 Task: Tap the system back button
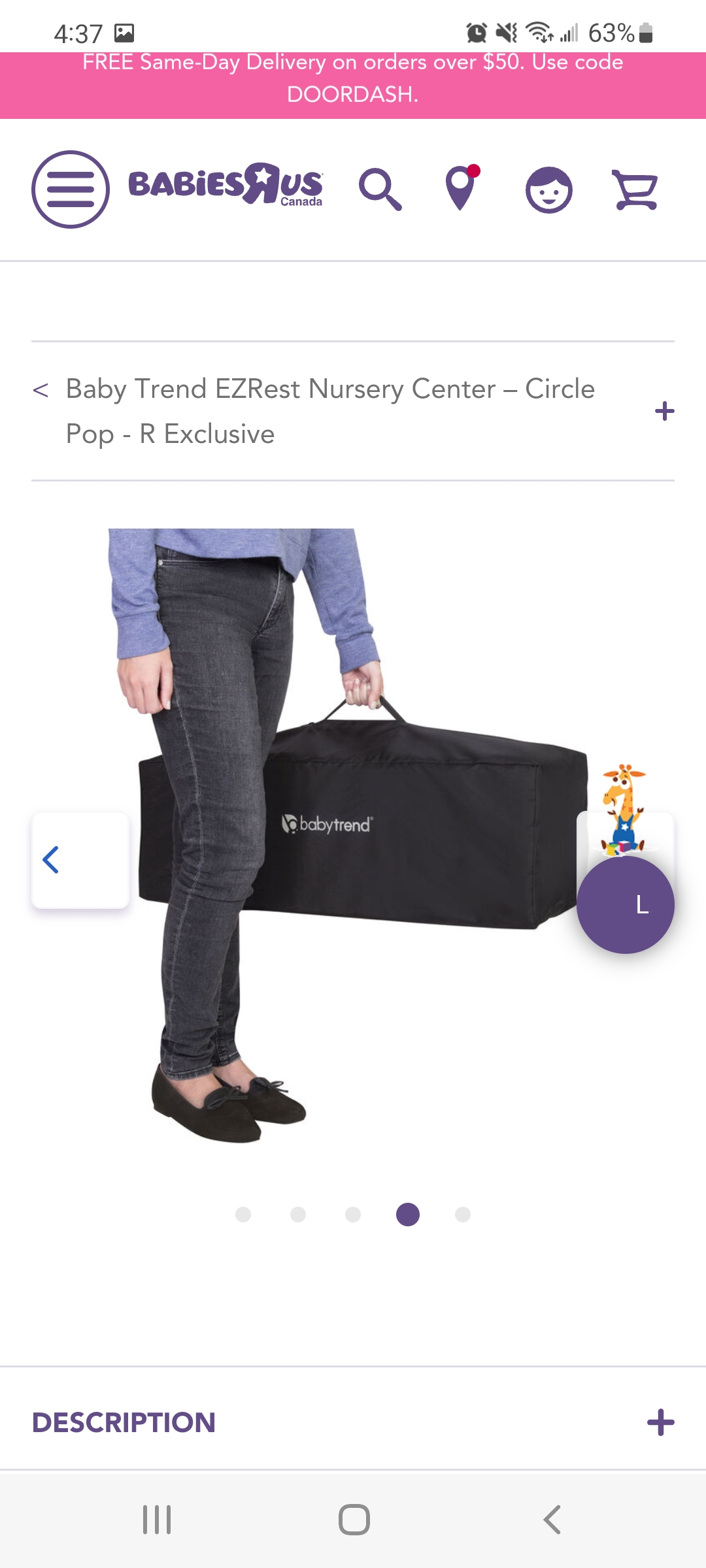552,1520
